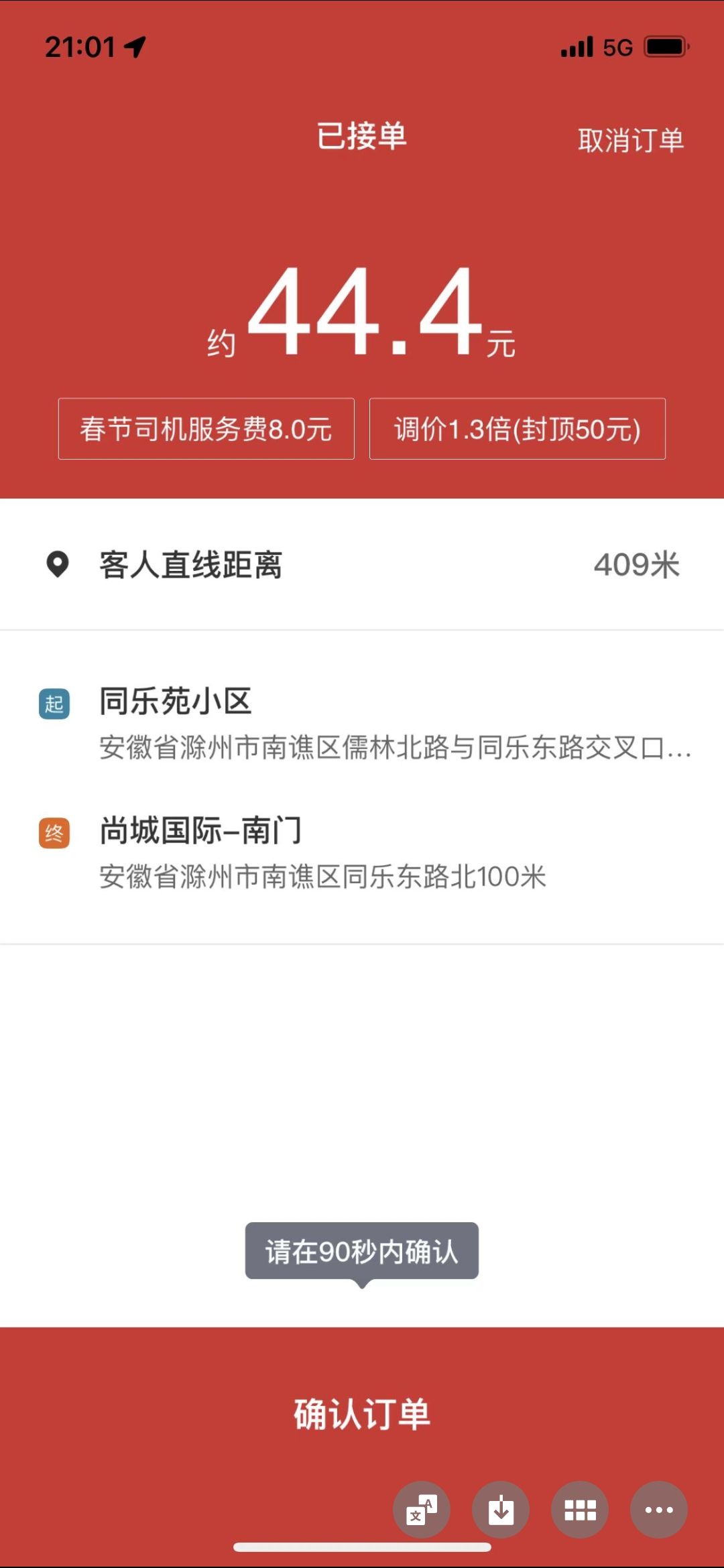
Task: Tap the download icon in floating toolbar
Action: coord(501,1510)
